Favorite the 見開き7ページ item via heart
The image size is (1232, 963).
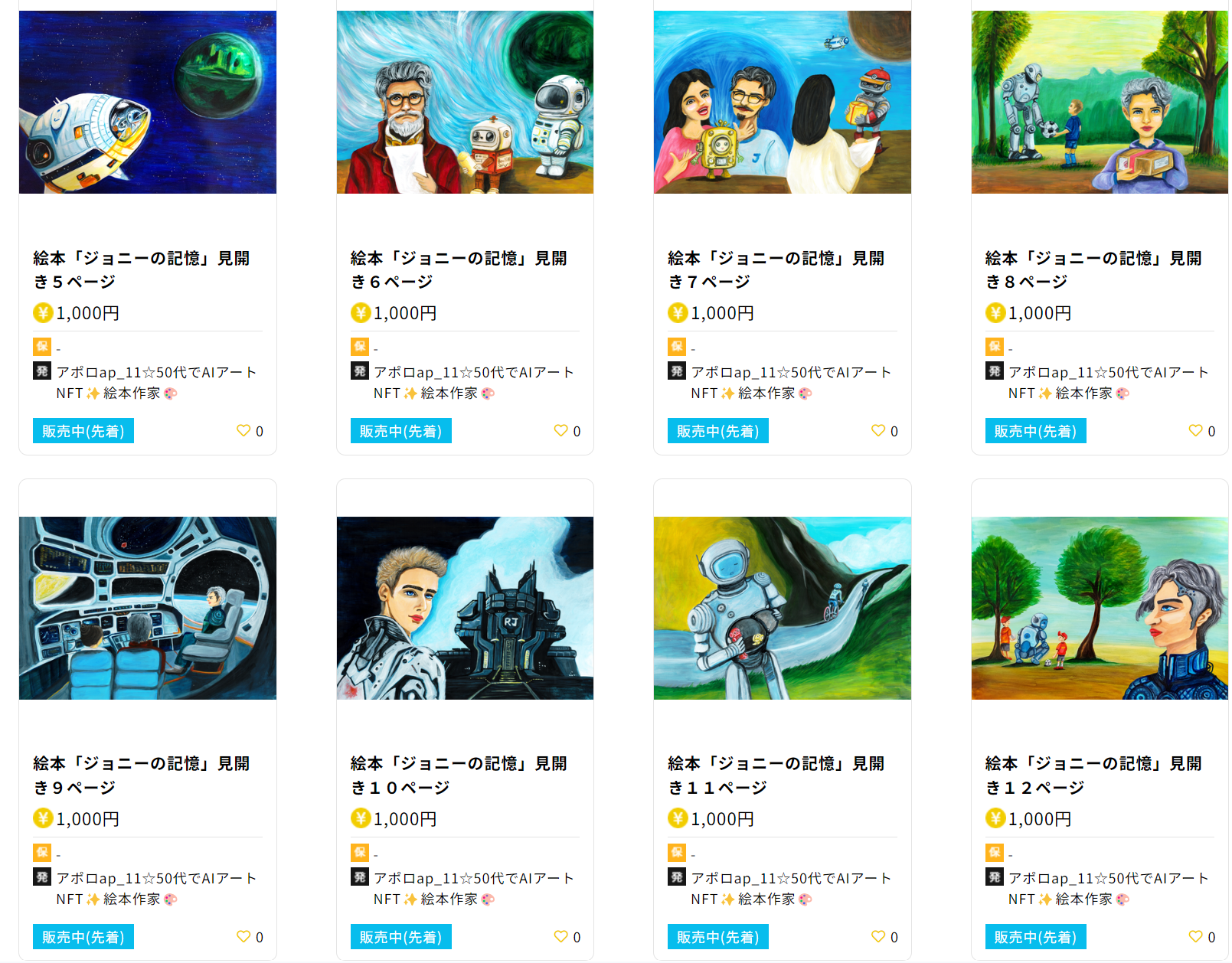click(878, 431)
